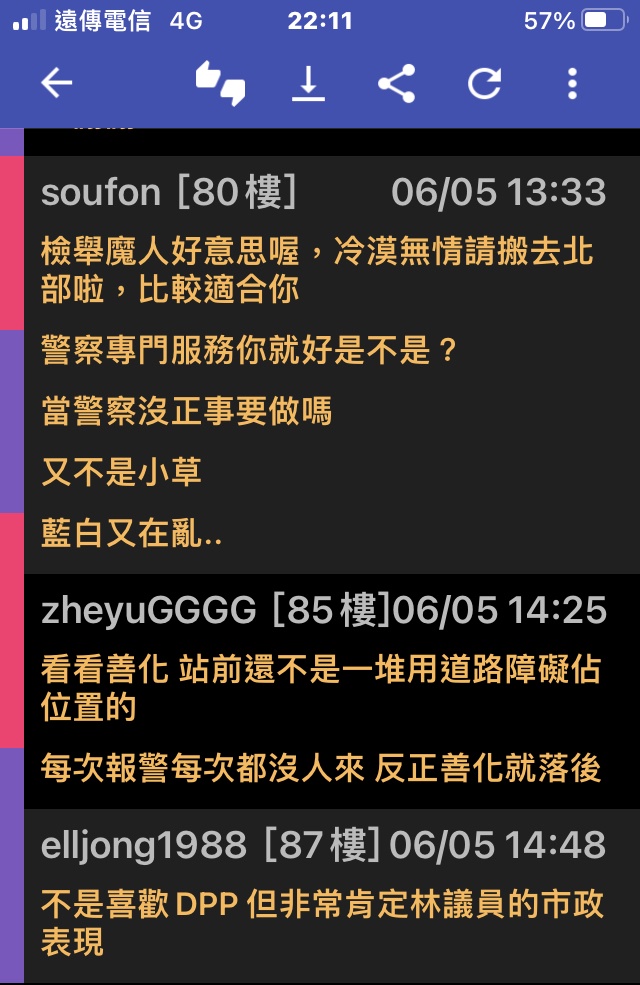
Task: Jump to bottom with the download arrow
Action: coord(308,84)
